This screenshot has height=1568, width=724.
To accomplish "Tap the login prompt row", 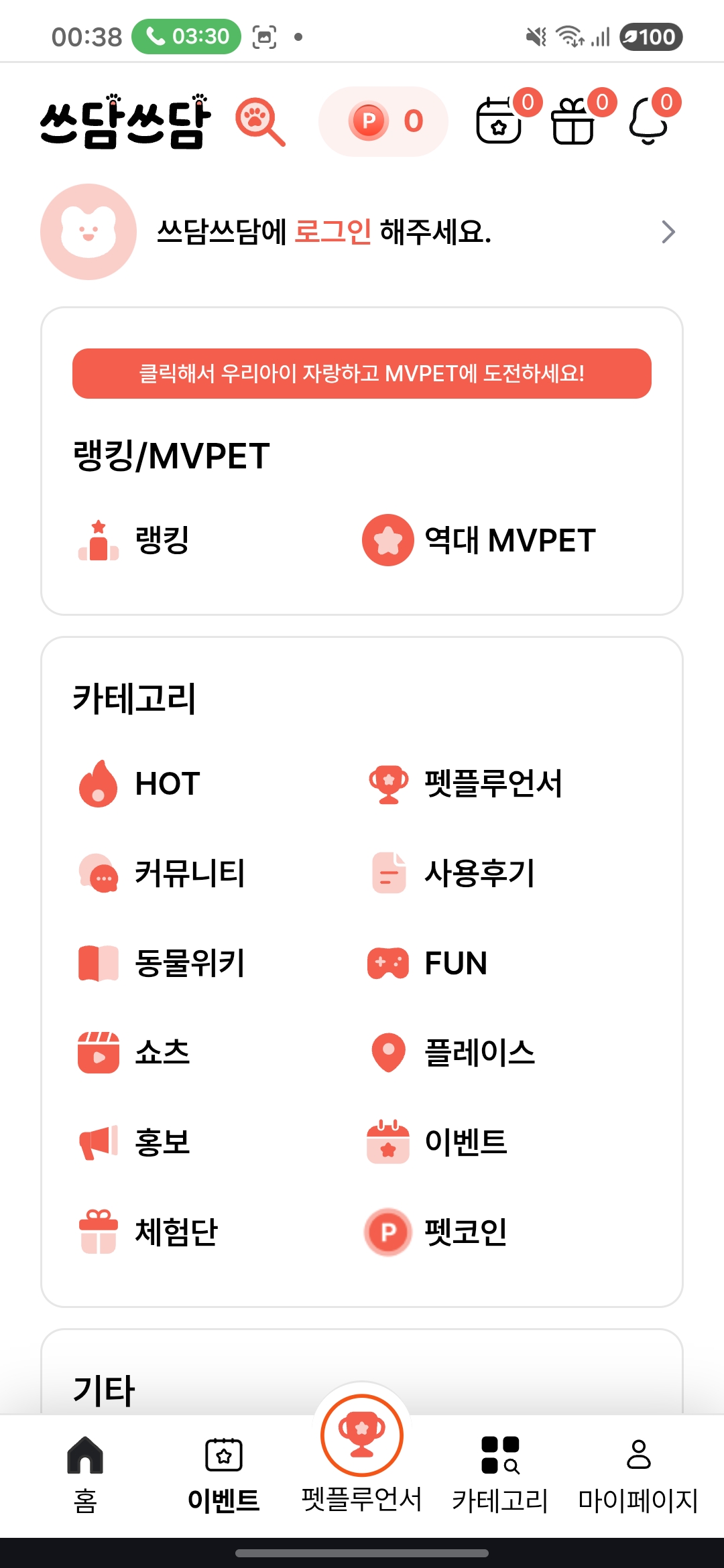I will [x=362, y=232].
